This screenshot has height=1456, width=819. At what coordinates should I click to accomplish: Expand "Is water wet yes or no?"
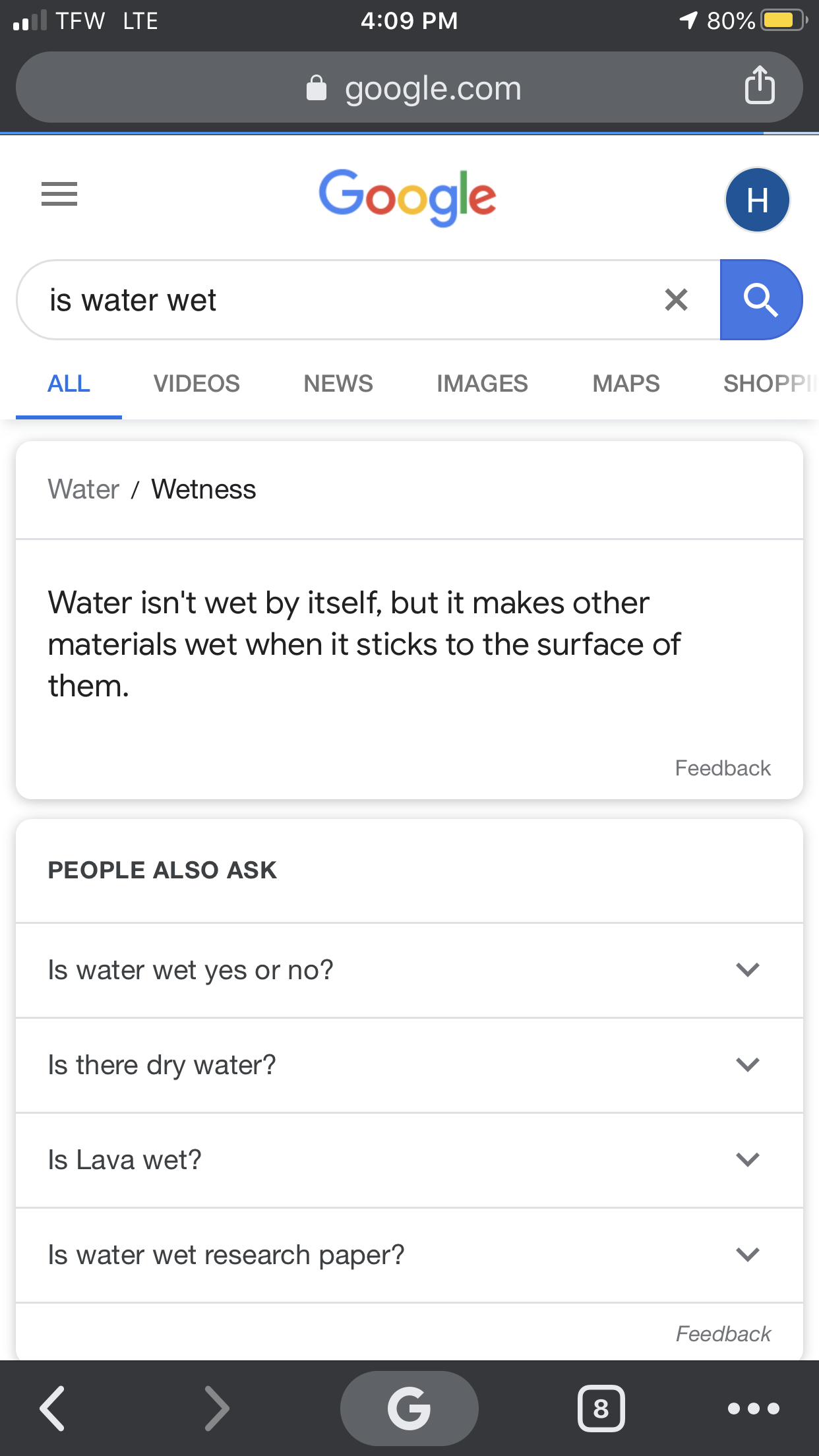409,970
